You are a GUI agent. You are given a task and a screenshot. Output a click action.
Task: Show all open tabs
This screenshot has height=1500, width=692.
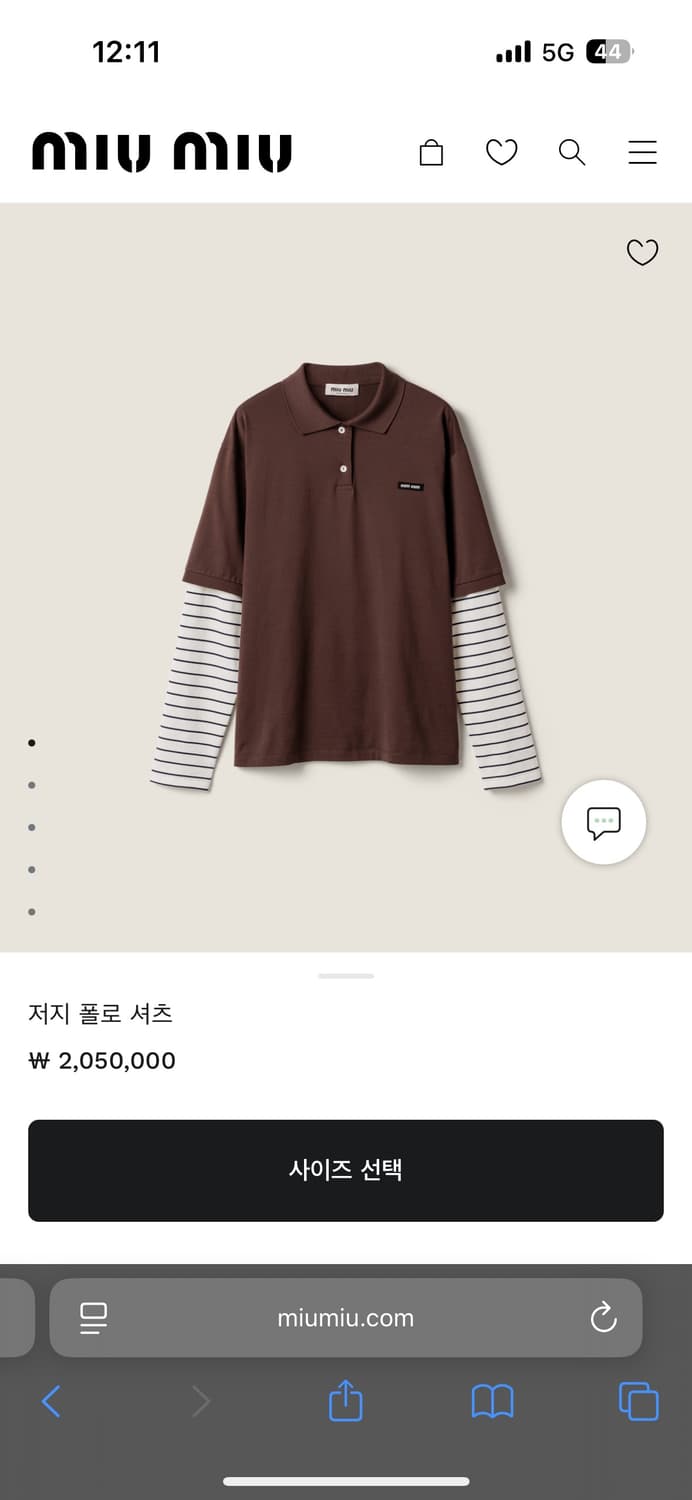pyautogui.click(x=638, y=1401)
